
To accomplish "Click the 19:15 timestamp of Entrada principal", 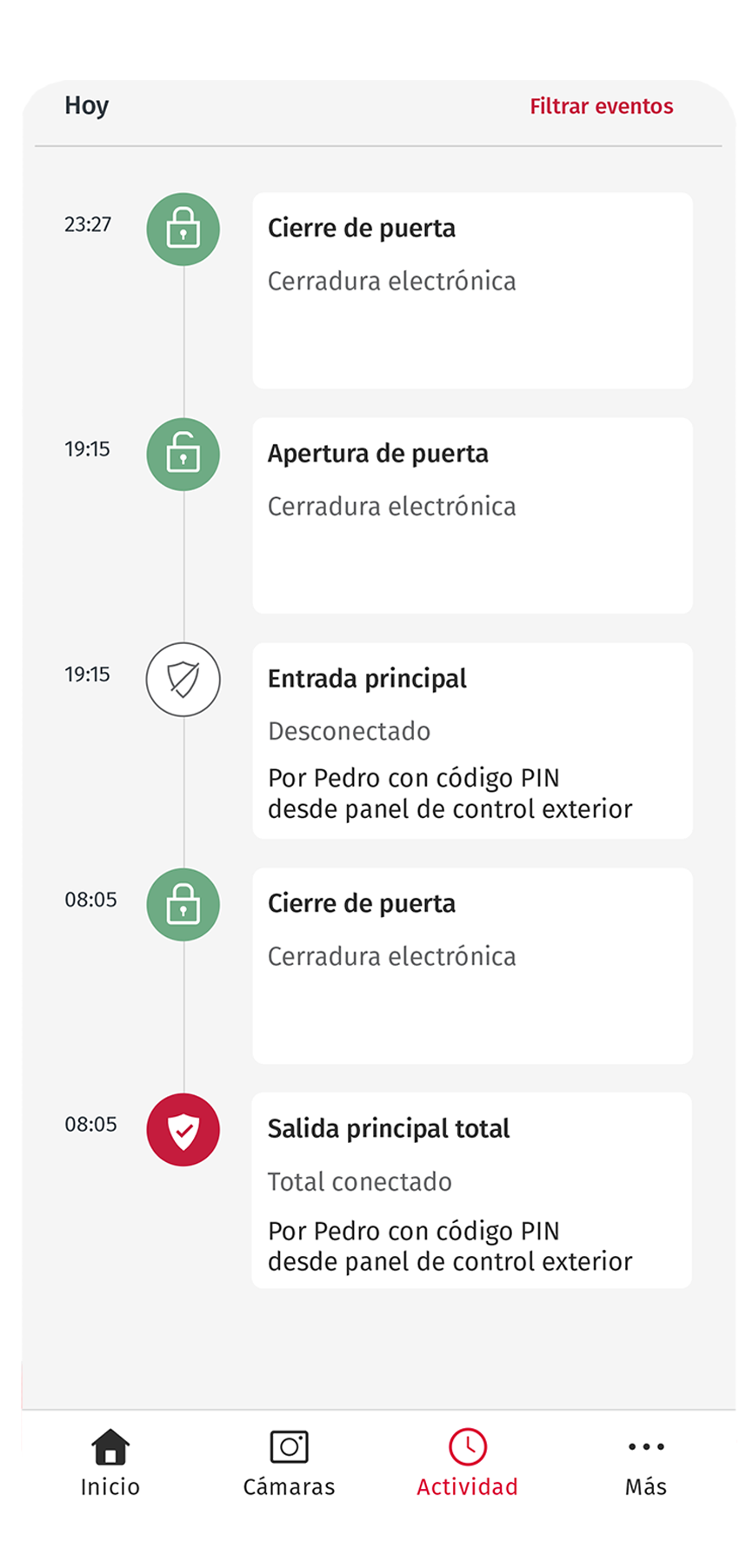I will coord(87,674).
